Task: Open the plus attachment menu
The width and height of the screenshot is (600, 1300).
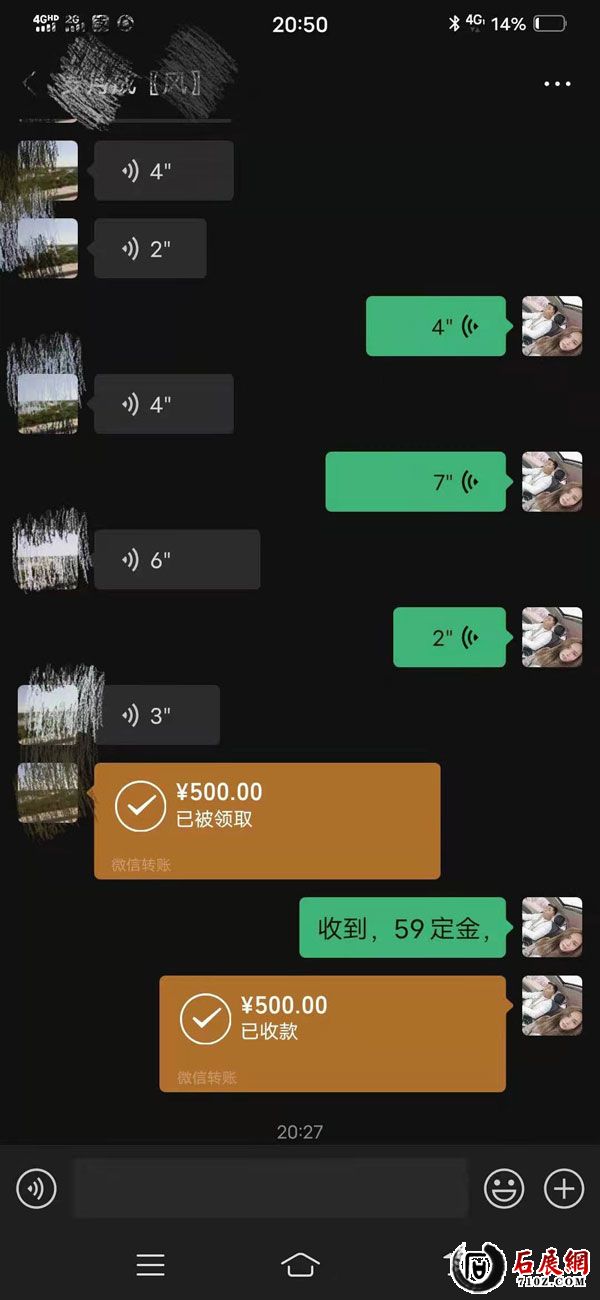Action: click(564, 1189)
